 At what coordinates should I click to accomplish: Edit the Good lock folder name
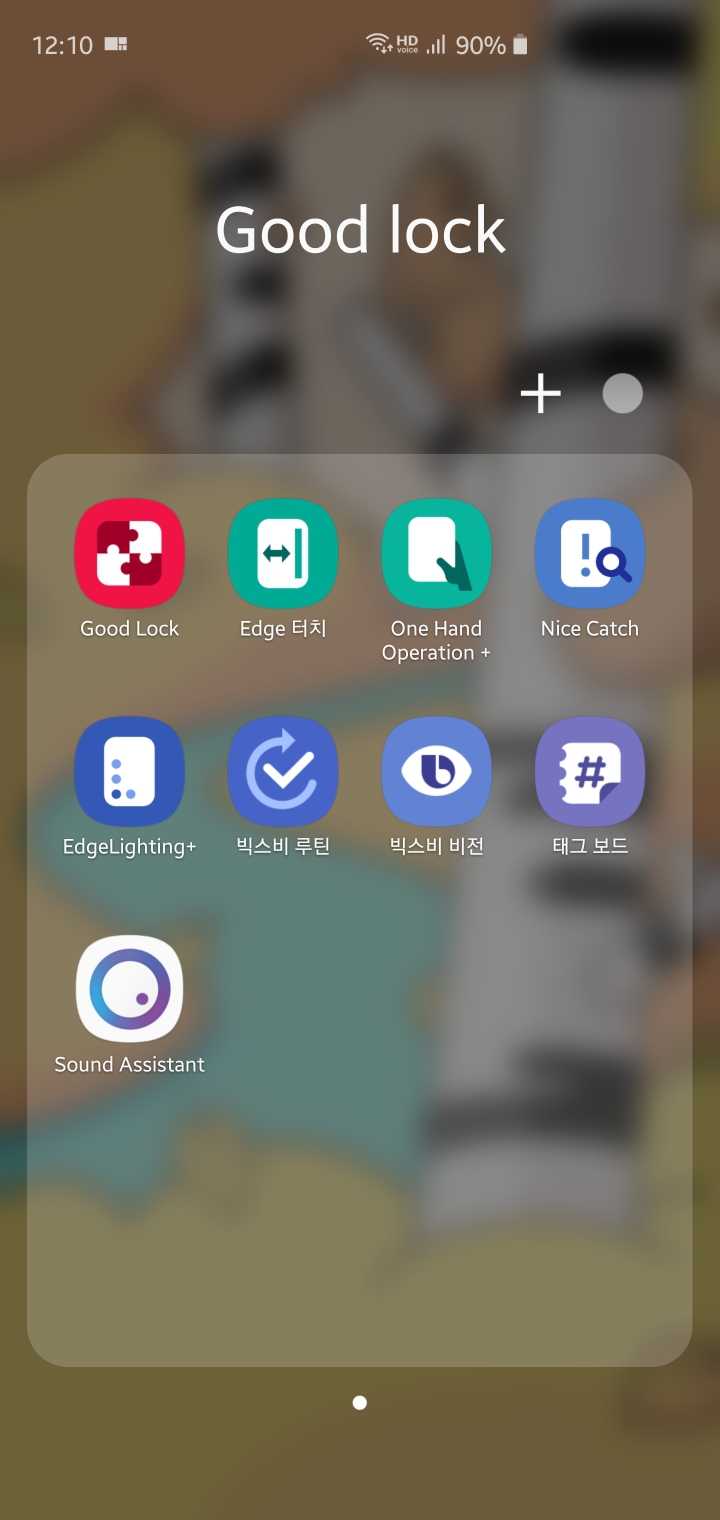(360, 230)
